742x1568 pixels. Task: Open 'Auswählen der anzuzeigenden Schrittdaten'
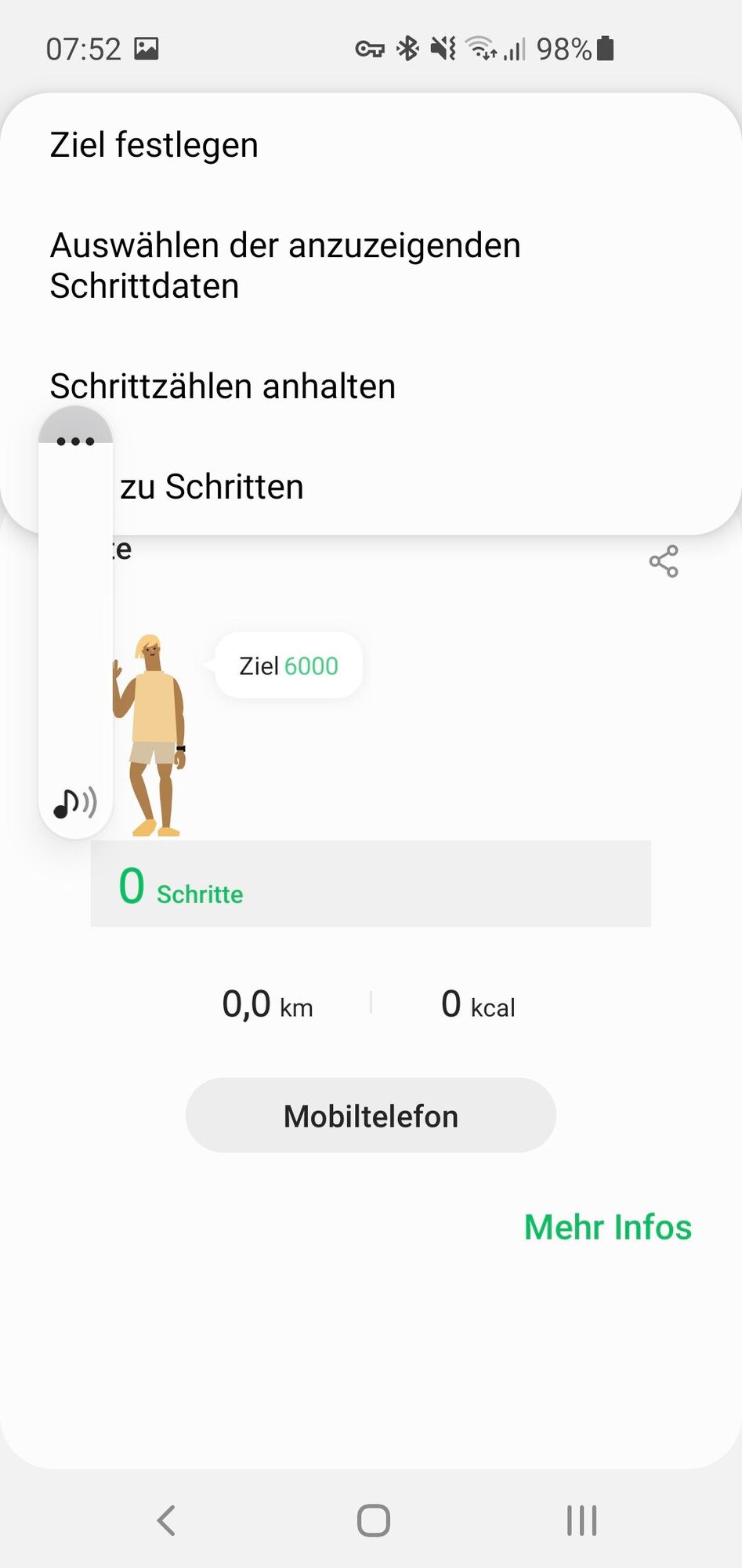(285, 266)
